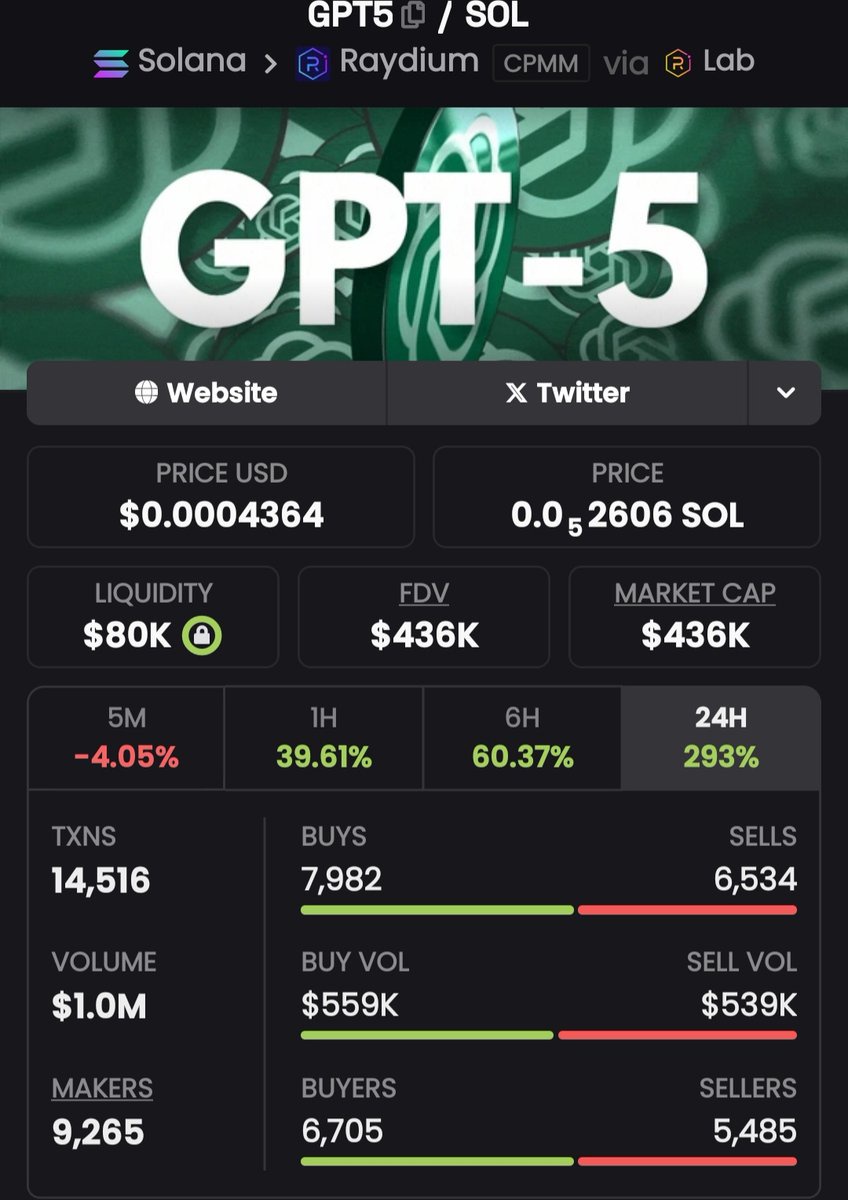Image resolution: width=848 pixels, height=1200 pixels.
Task: Switch to the 5M timeframe
Action: tap(126, 738)
